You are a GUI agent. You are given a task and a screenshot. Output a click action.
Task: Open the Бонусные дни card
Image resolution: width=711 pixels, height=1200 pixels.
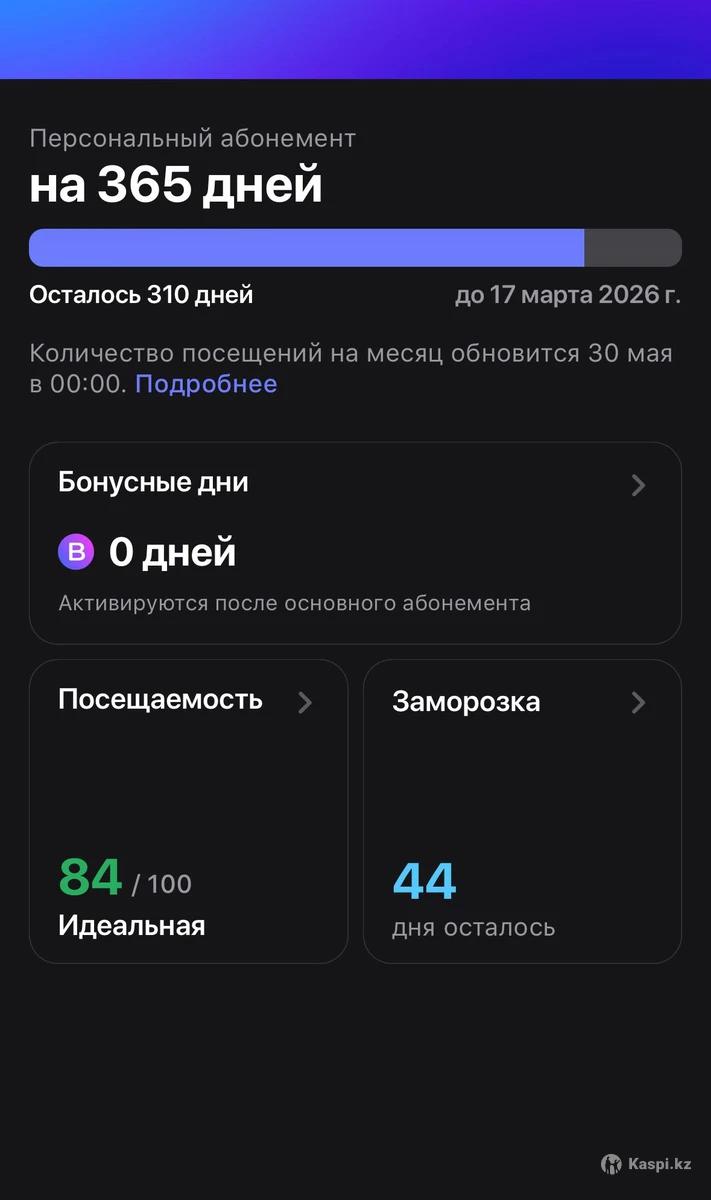tap(355, 543)
